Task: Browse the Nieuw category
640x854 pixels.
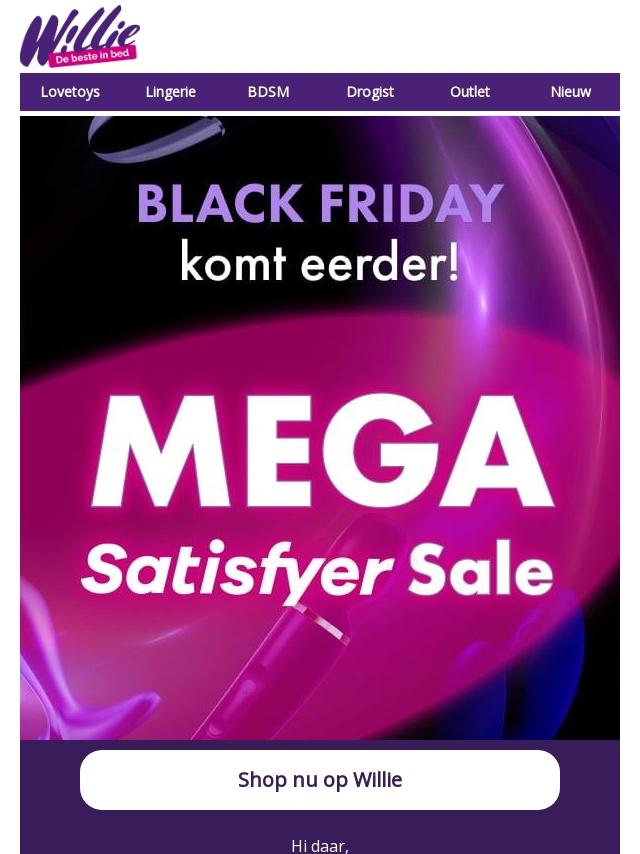Action: click(570, 92)
